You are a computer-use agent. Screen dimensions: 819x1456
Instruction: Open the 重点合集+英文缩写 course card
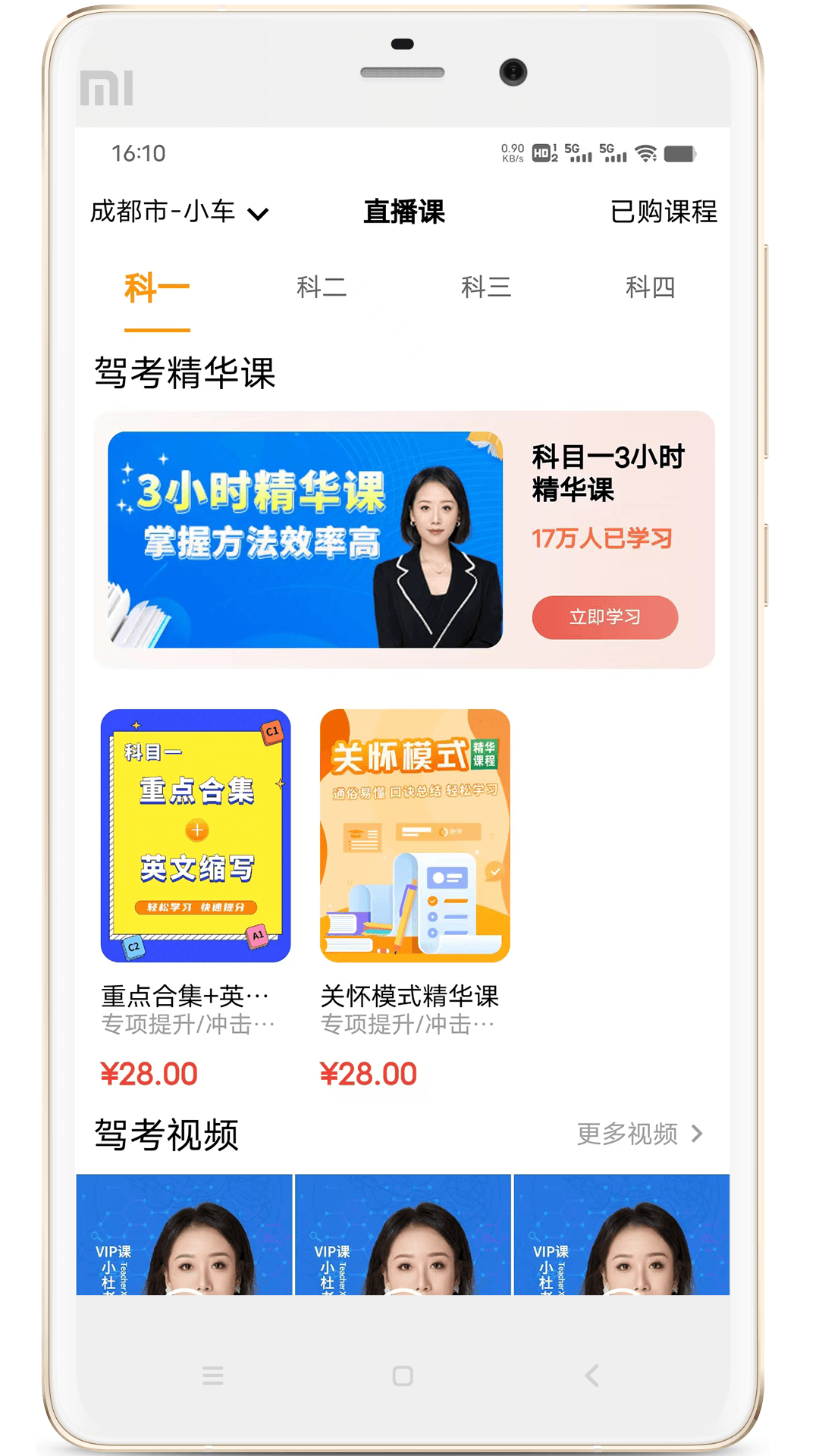[x=195, y=837]
